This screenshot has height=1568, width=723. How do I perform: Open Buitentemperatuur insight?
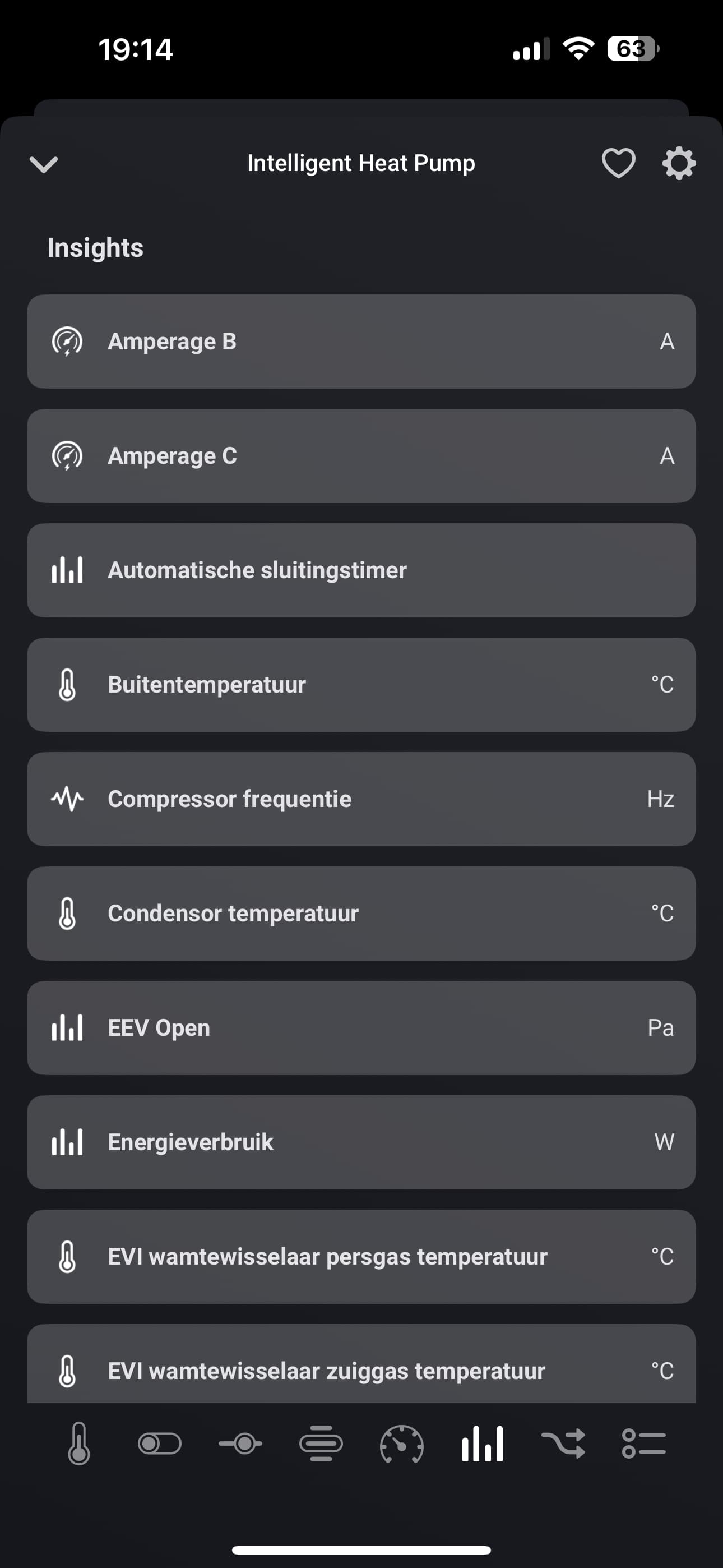point(361,685)
